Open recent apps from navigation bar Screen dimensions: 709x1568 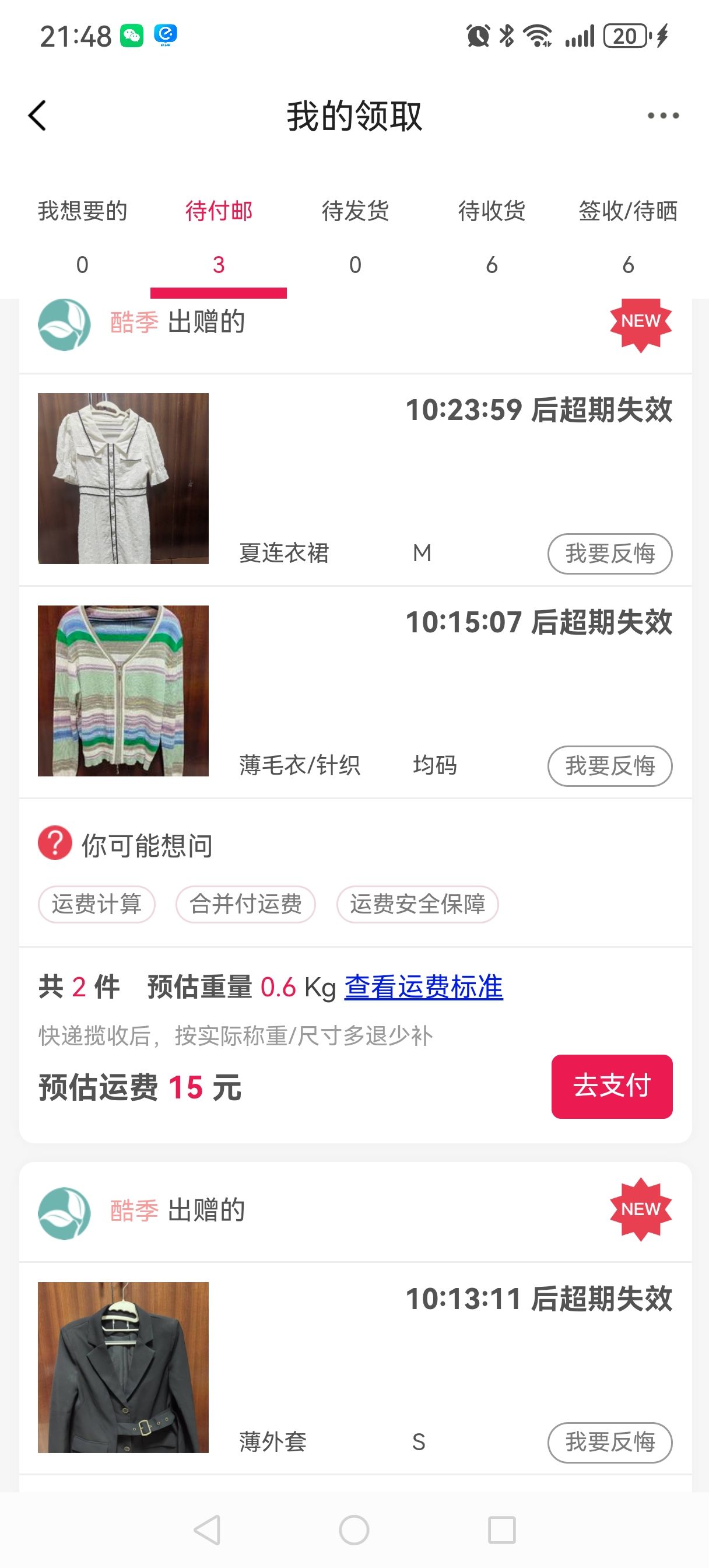pos(502,1529)
